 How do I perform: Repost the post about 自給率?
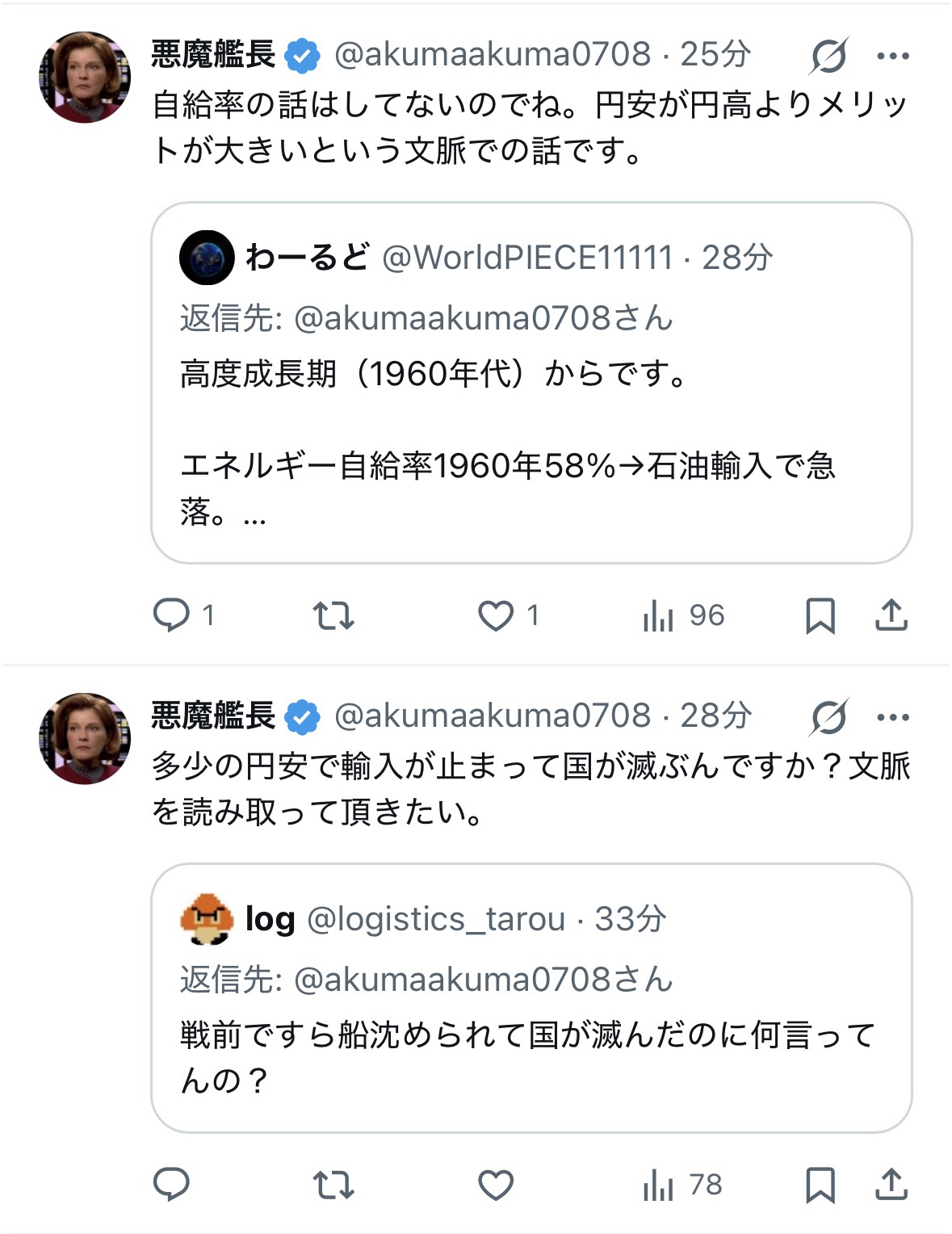click(x=333, y=615)
